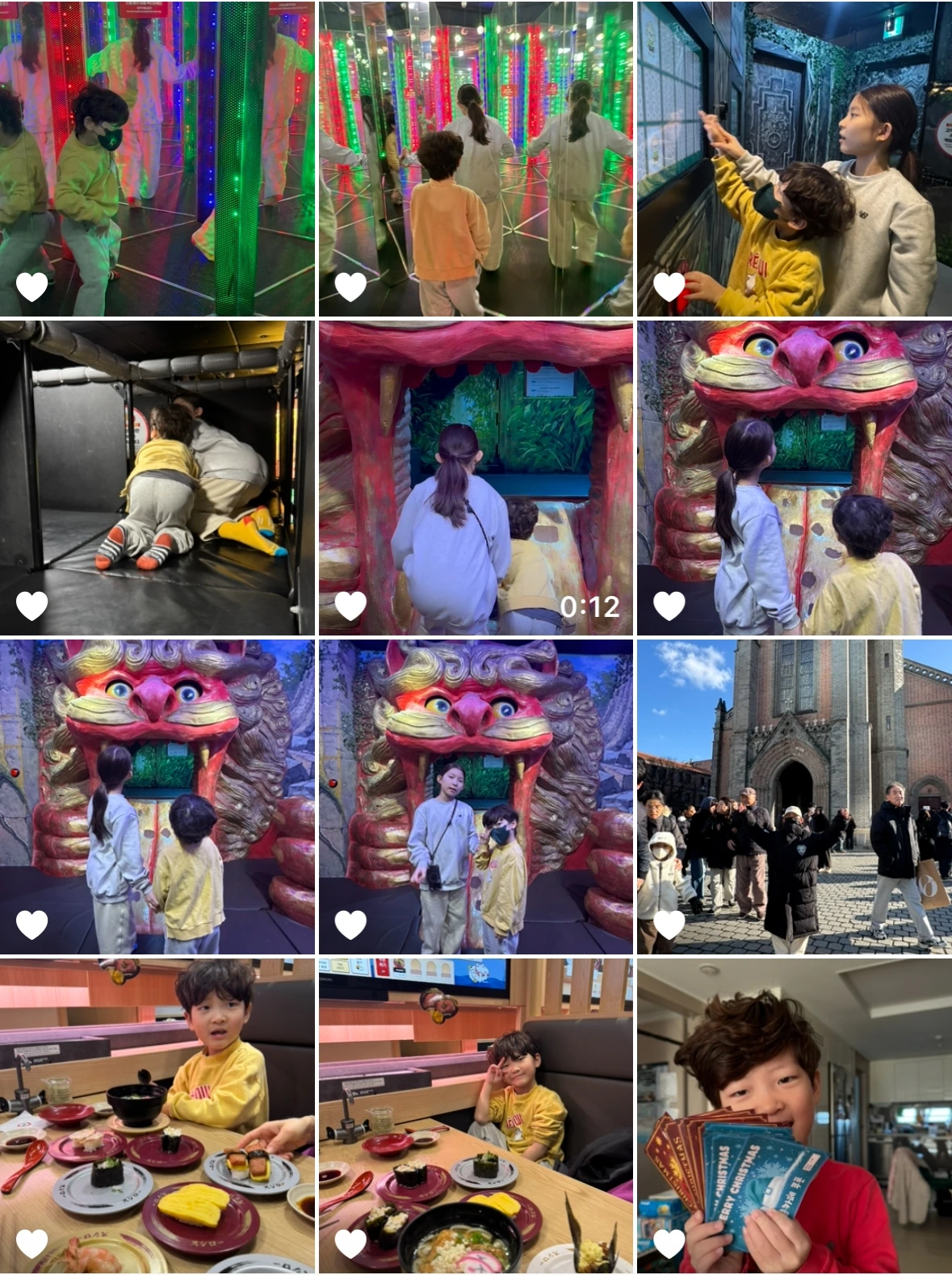Open photo of kids holding hands before lion statue

coord(157,796)
